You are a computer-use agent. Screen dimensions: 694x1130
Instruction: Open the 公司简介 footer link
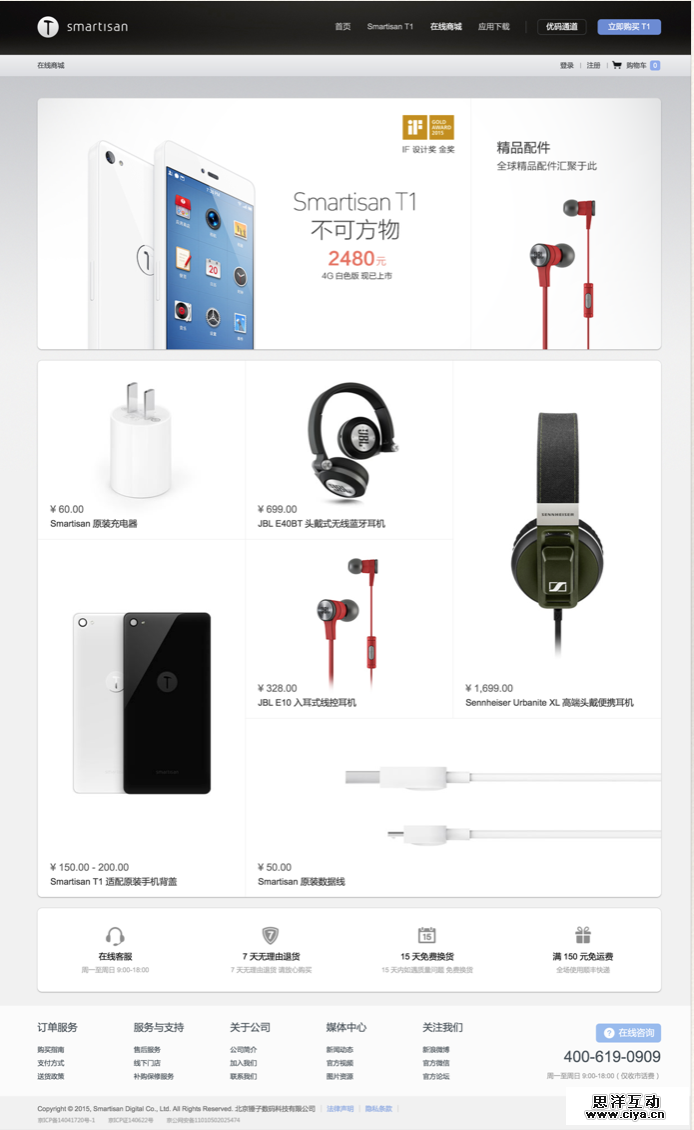pos(243,1050)
